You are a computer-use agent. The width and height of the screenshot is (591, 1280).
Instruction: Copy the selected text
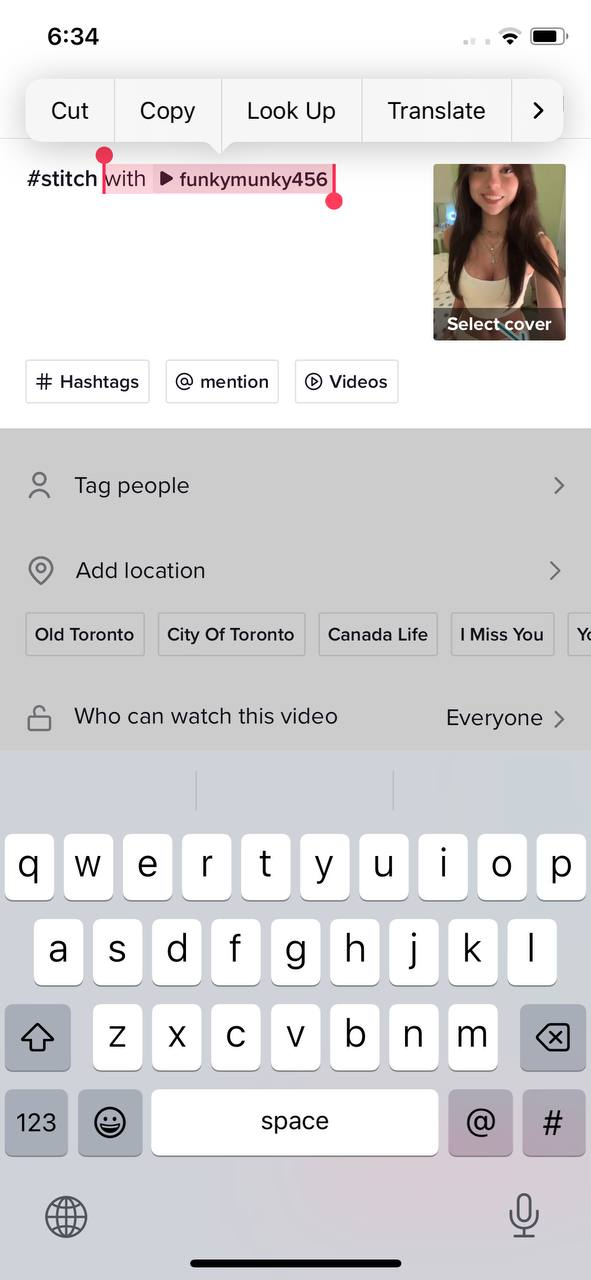(x=168, y=110)
